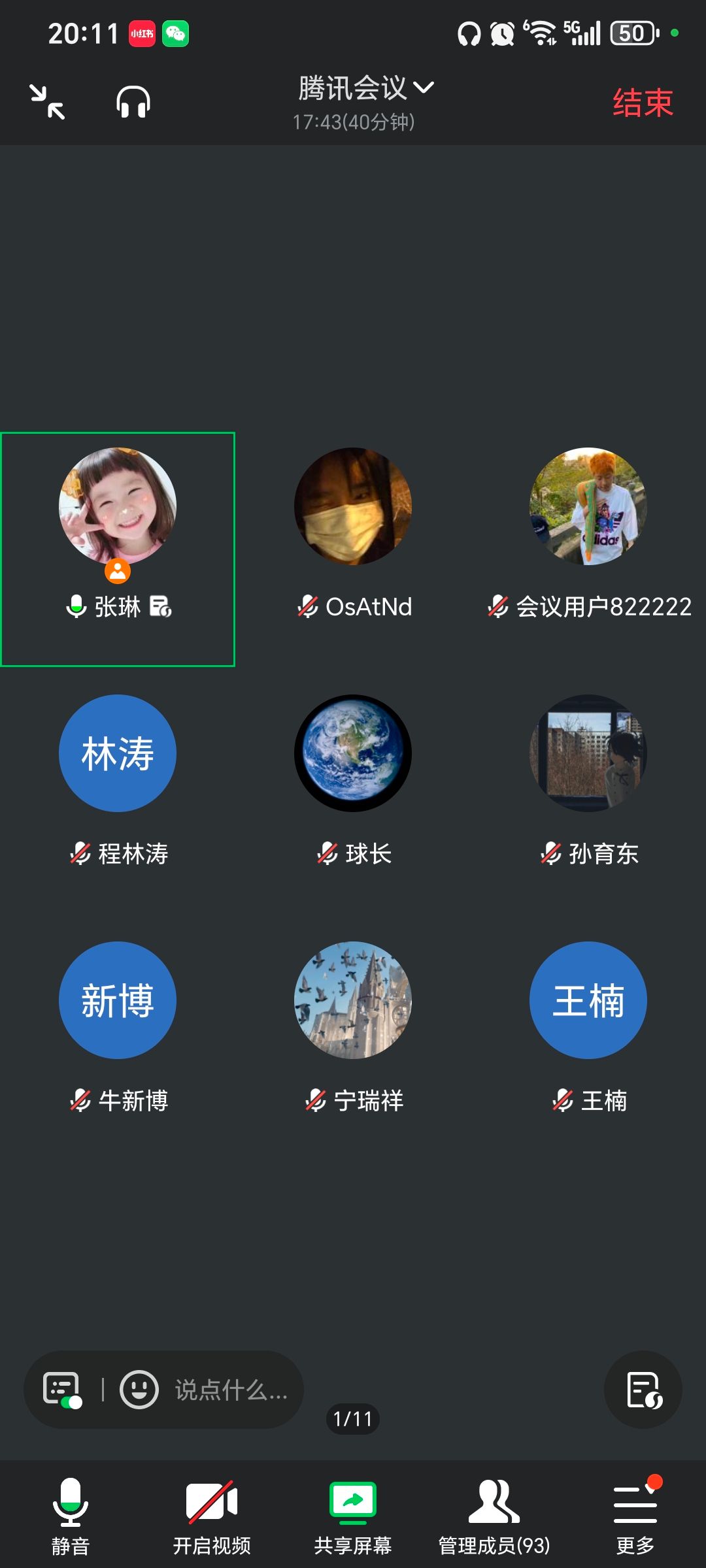This screenshot has height=1568, width=706.
Task: Toggle the chat bubble display
Action: pos(62,1389)
